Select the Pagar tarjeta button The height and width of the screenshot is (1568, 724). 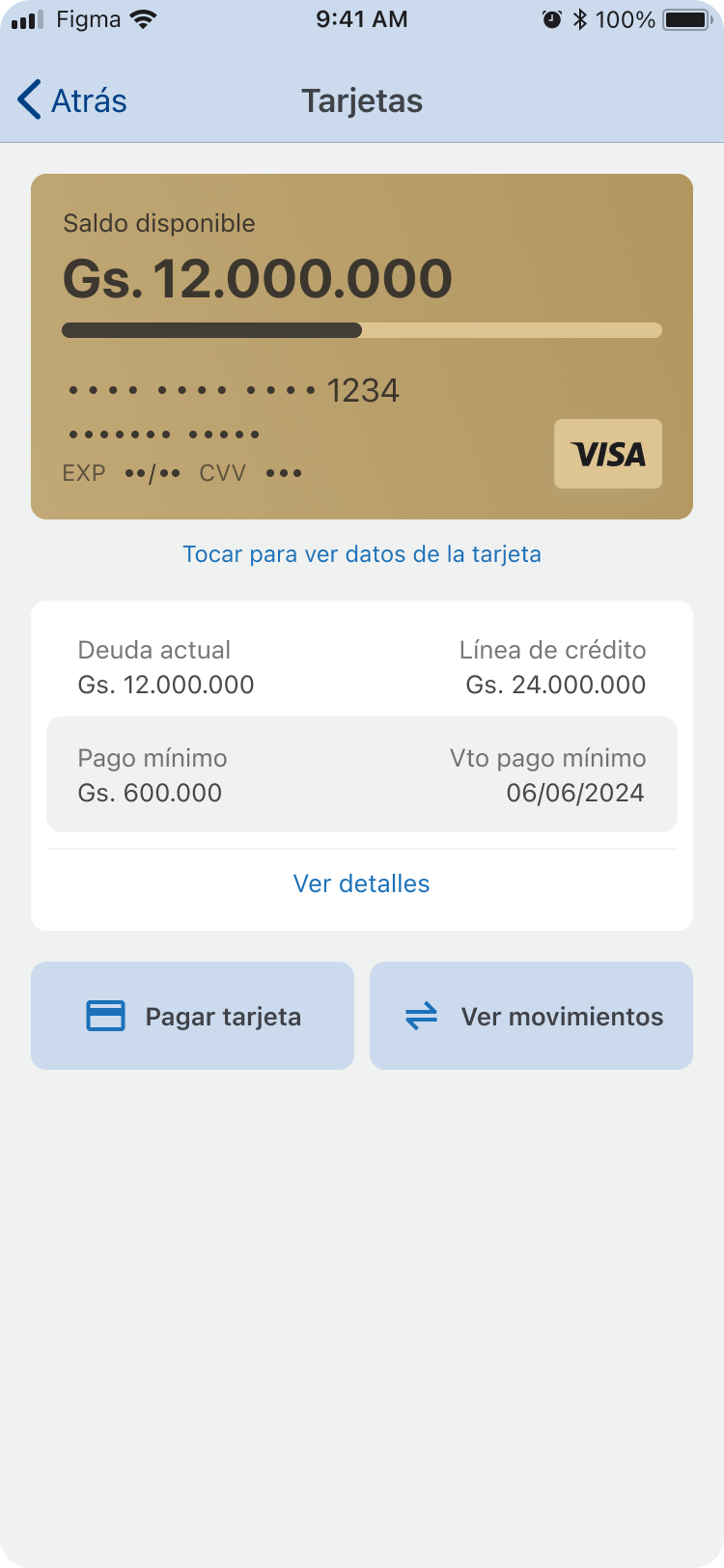pos(193,1016)
